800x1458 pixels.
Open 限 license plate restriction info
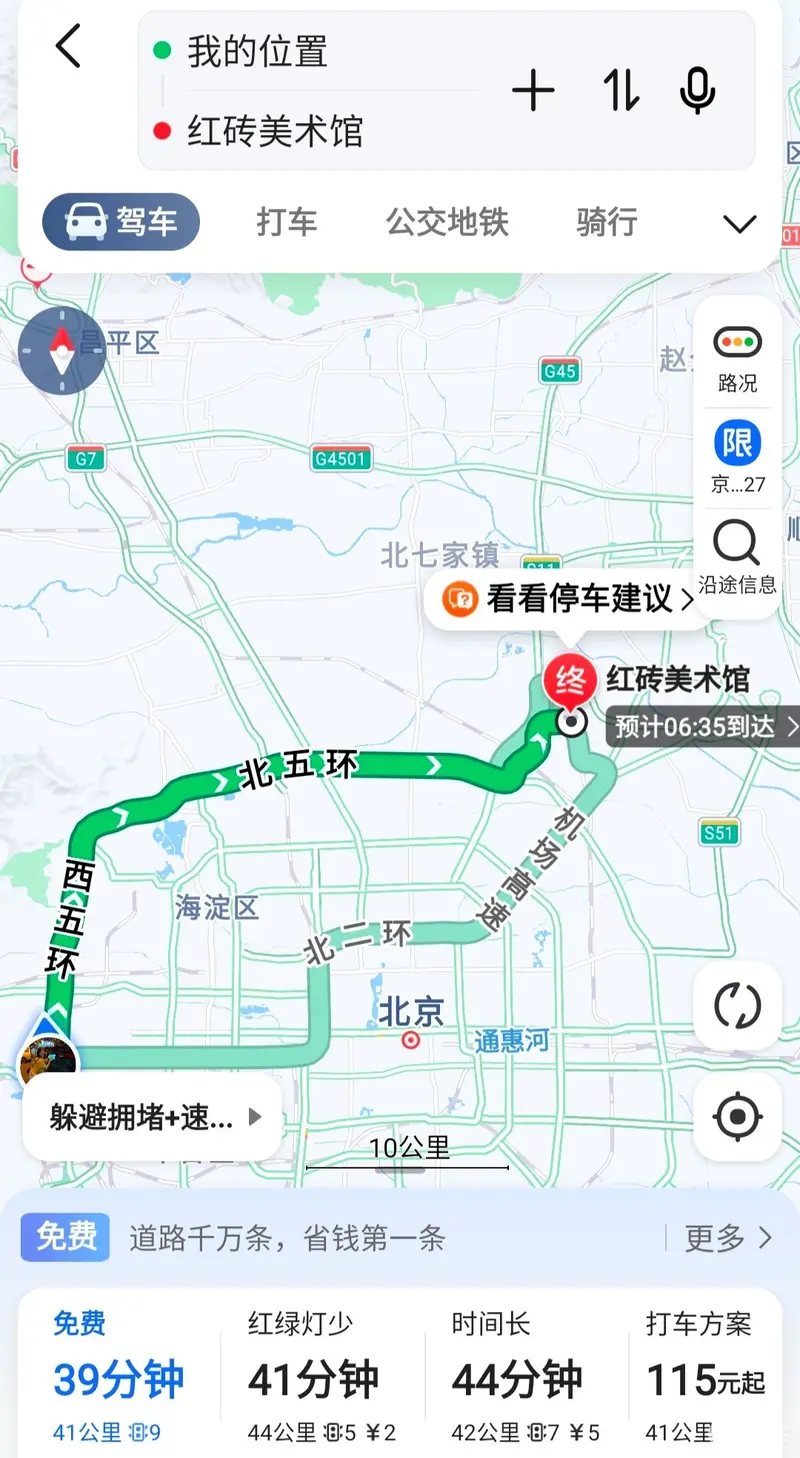click(x=737, y=457)
